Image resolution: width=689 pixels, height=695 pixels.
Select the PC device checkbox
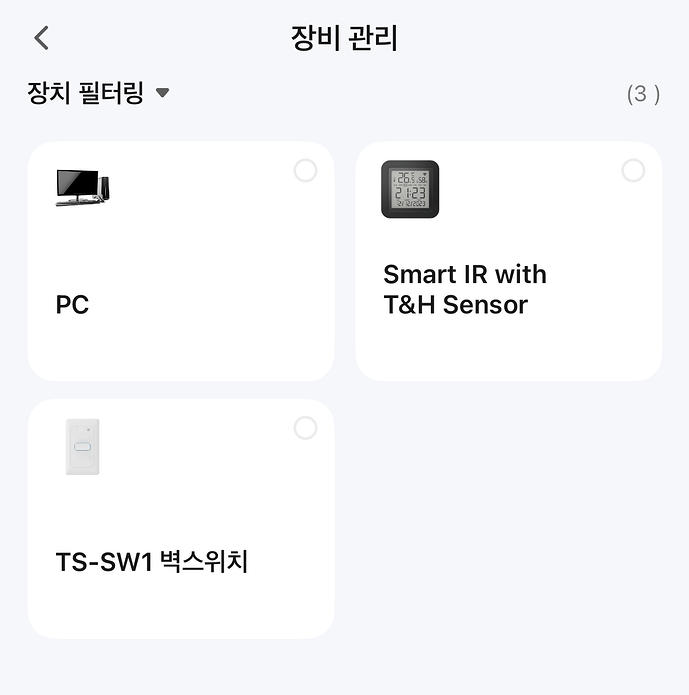click(x=305, y=171)
